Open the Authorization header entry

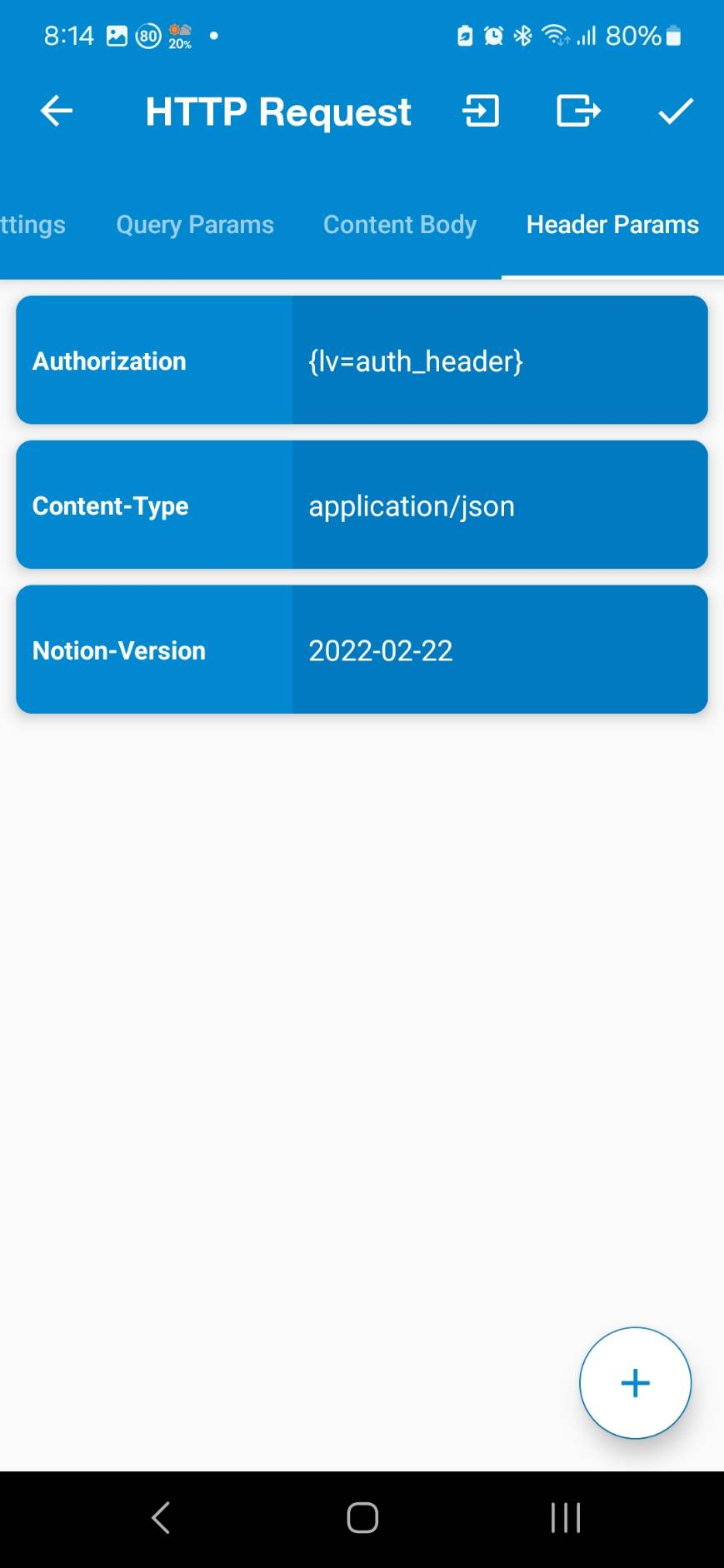pyautogui.click(x=362, y=361)
